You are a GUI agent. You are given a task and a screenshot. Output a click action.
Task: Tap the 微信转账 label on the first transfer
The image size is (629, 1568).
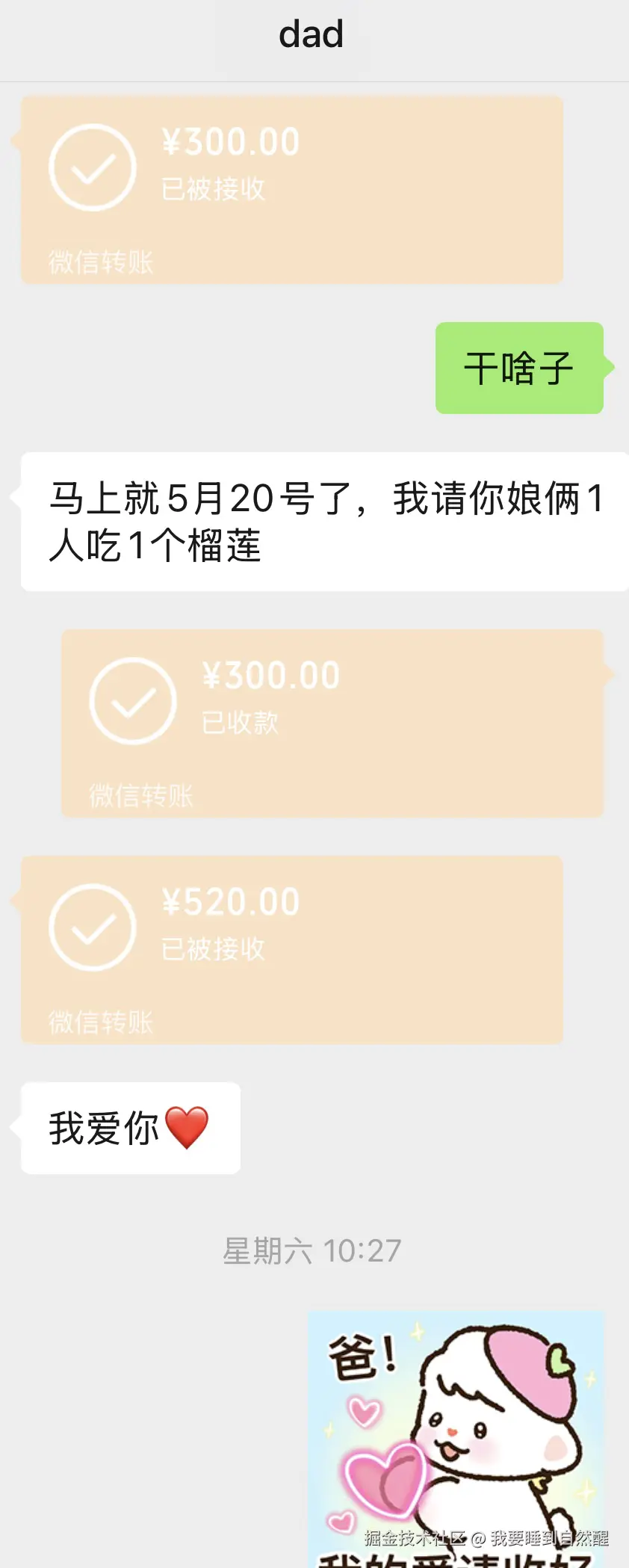pyautogui.click(x=101, y=262)
